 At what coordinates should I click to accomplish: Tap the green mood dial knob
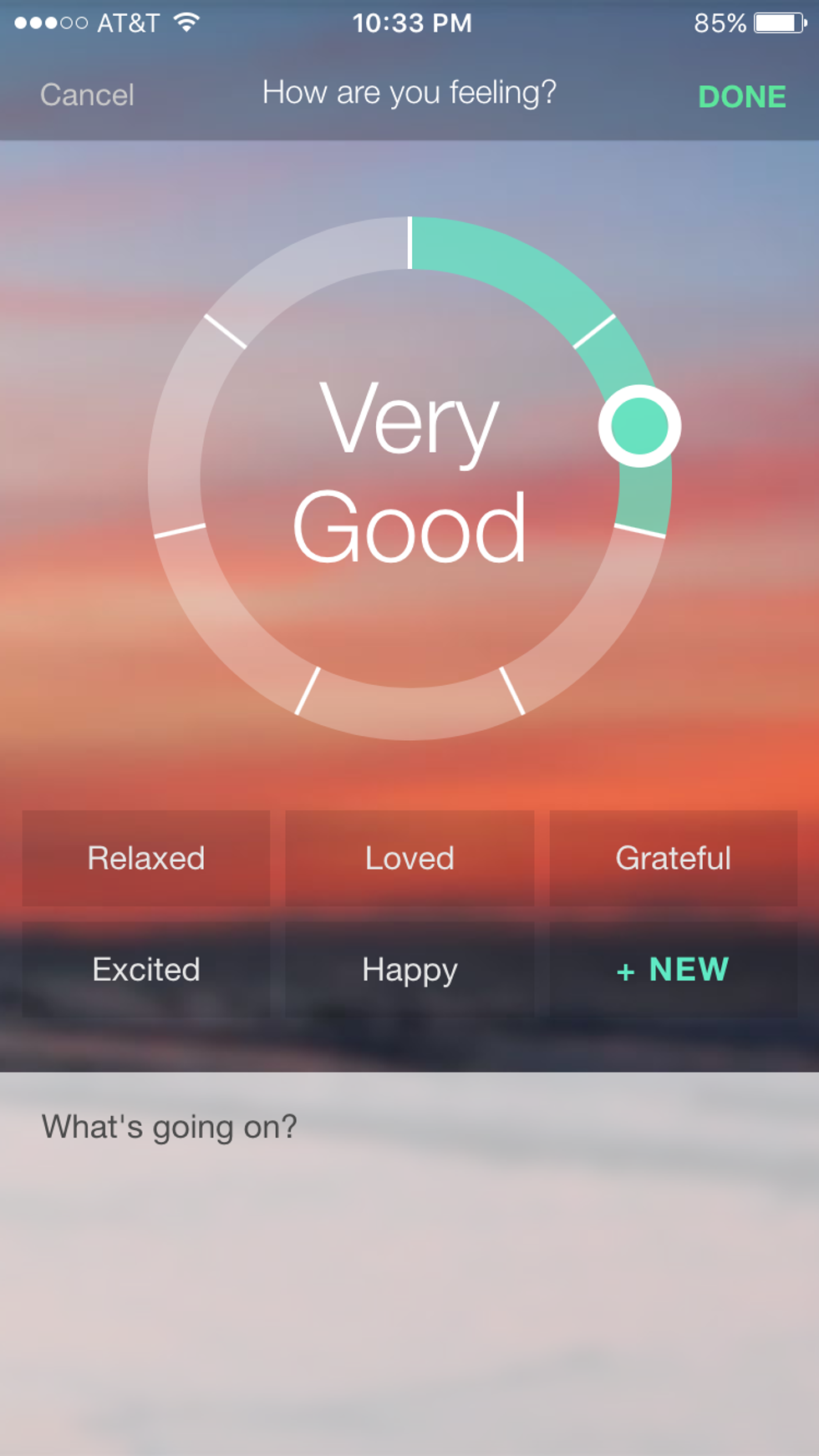click(639, 426)
